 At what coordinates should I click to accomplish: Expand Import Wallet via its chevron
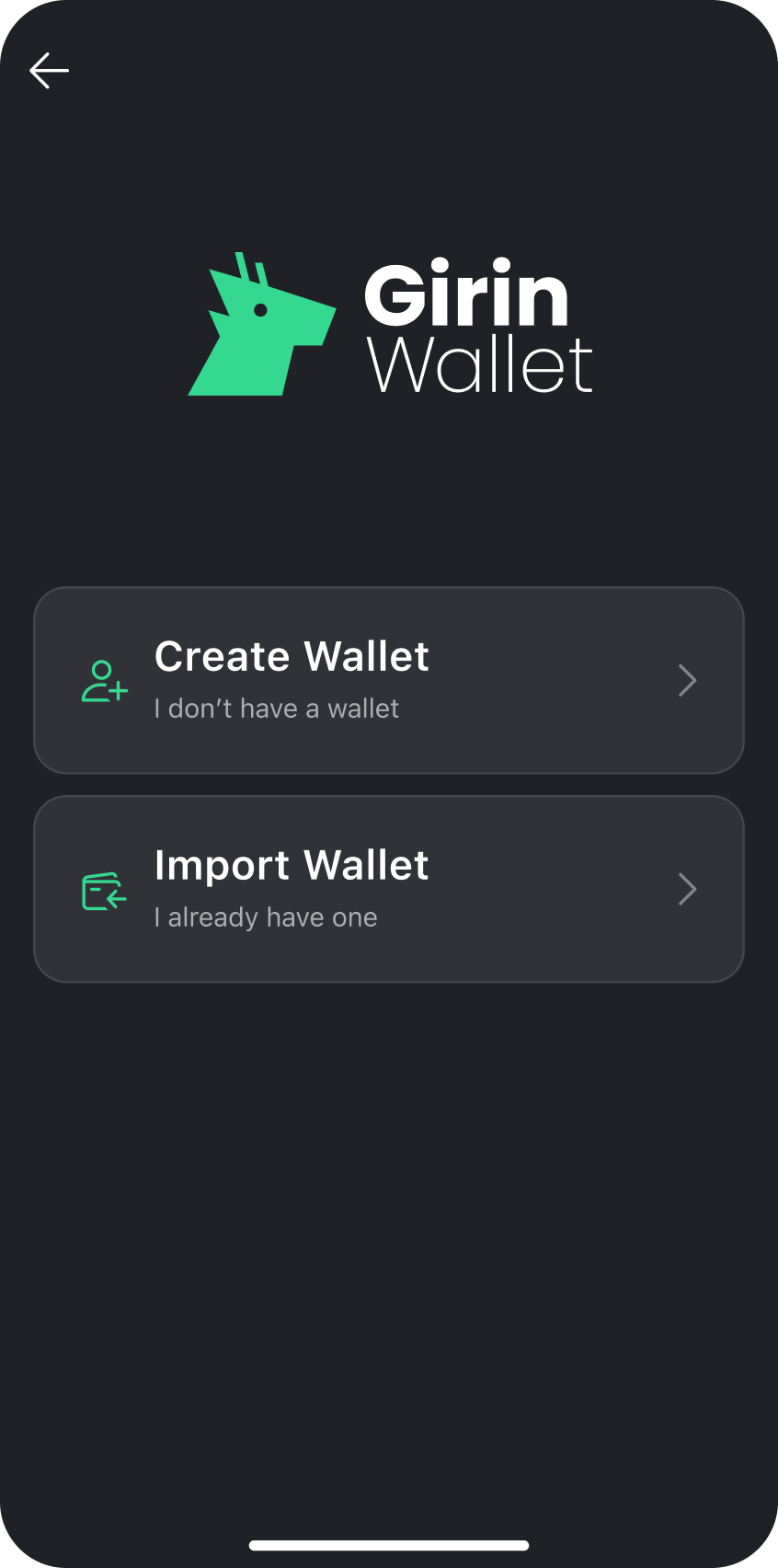(687, 889)
